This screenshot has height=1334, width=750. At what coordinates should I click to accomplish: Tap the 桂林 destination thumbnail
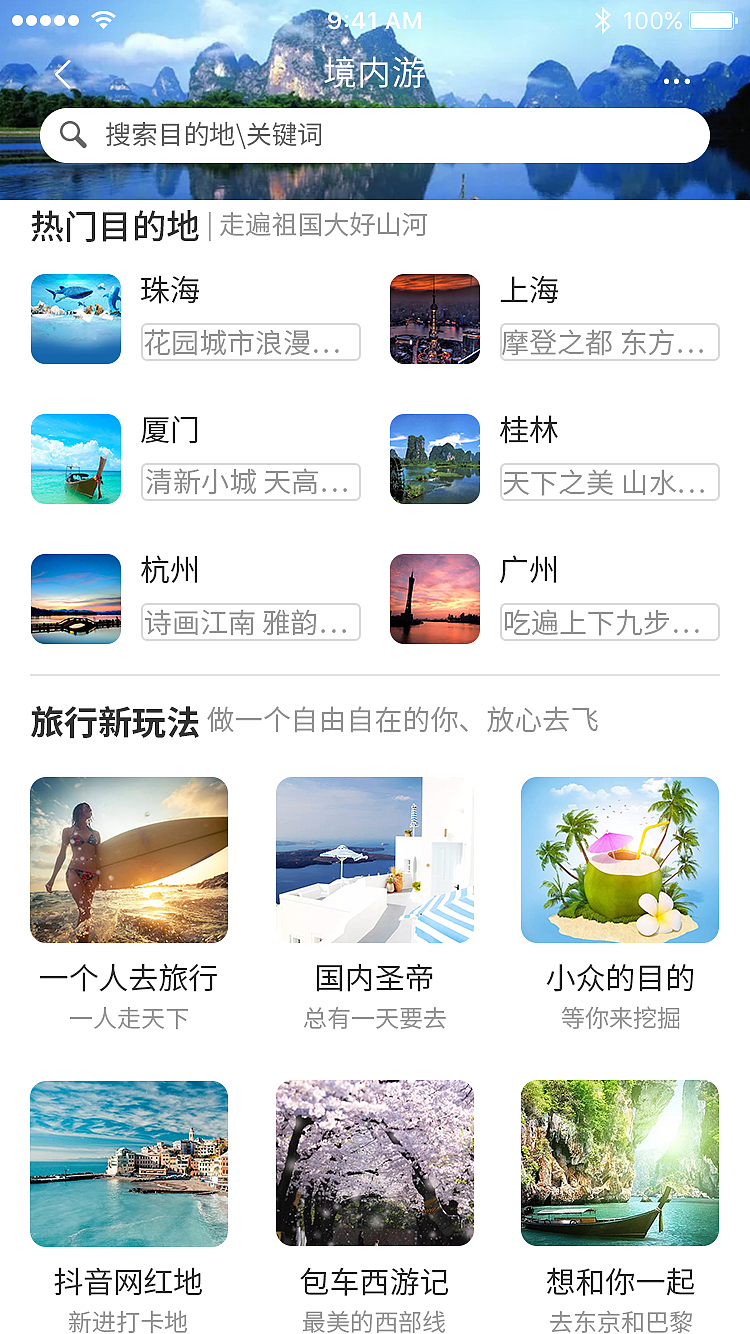click(435, 459)
